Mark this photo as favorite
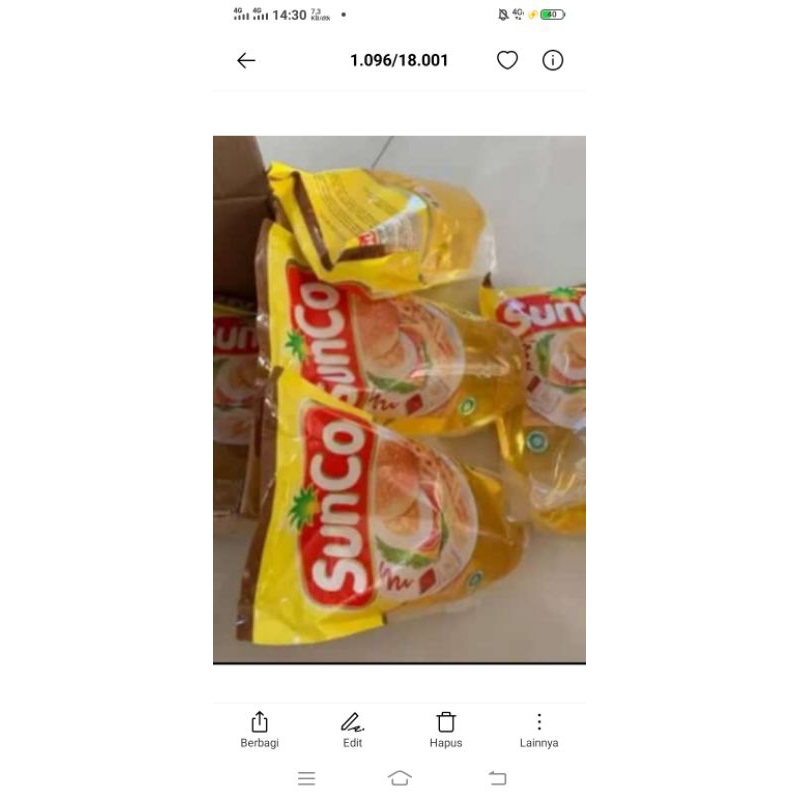The width and height of the screenshot is (800, 800). [x=508, y=60]
